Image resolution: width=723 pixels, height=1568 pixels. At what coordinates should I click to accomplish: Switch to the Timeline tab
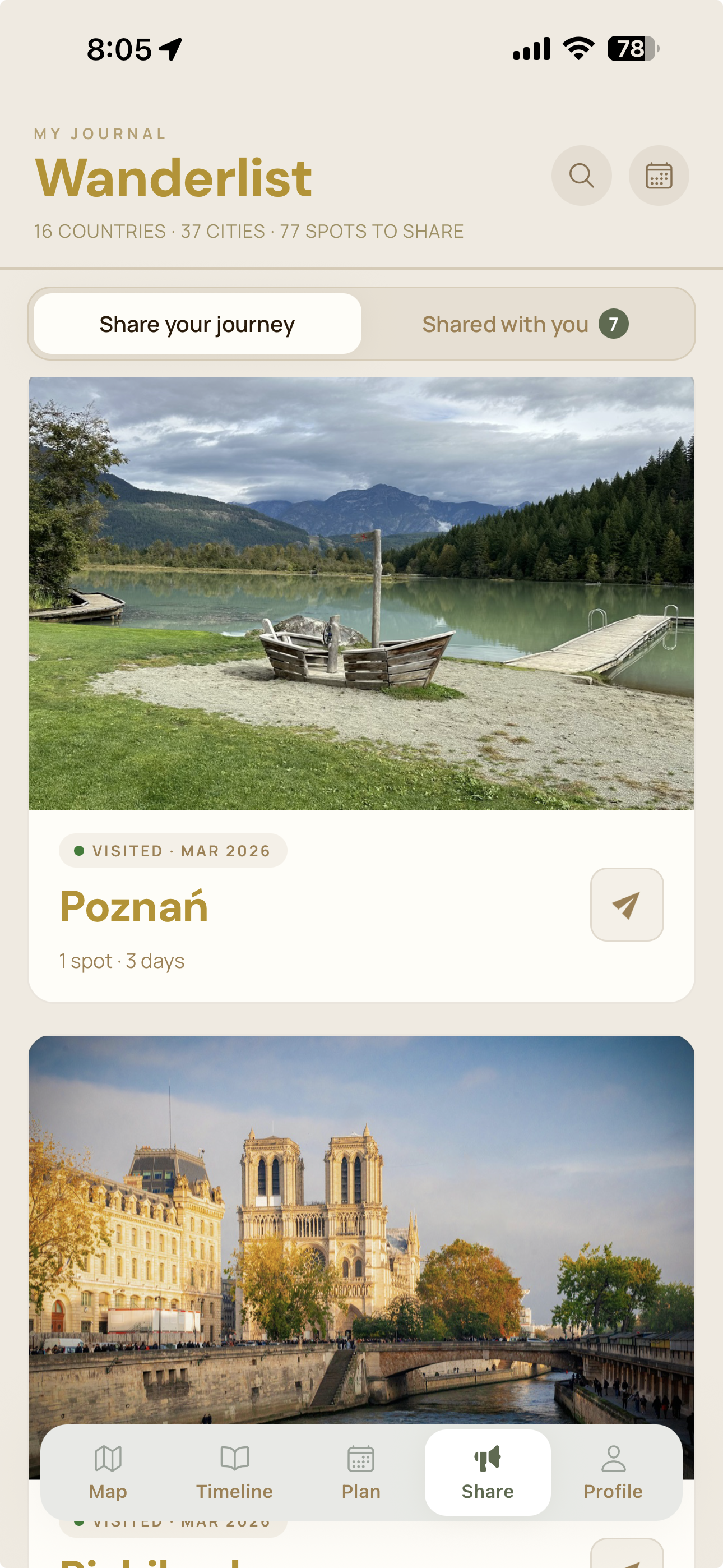(234, 1472)
